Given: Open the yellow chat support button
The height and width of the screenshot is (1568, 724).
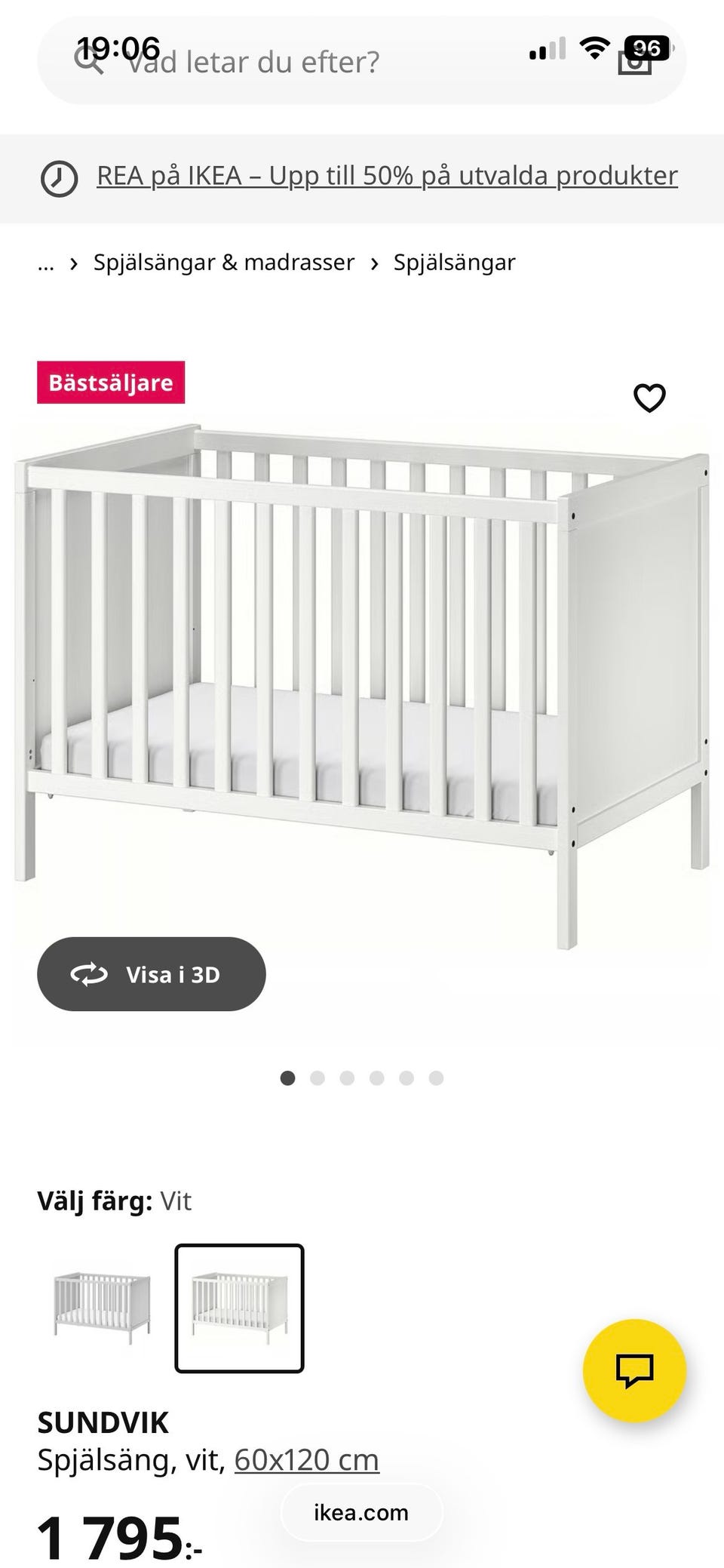Looking at the screenshot, I should click(x=634, y=1370).
